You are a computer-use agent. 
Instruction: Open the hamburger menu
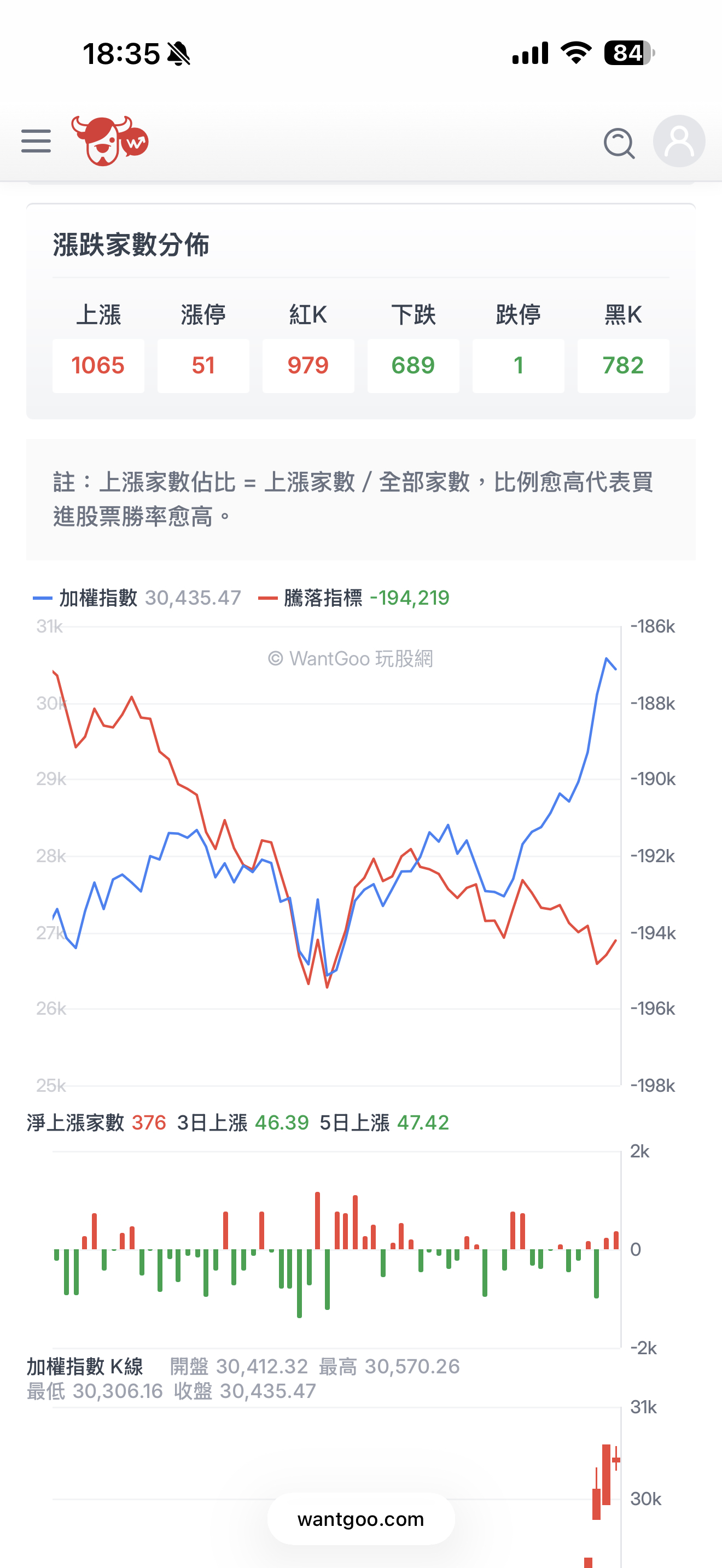(36, 141)
